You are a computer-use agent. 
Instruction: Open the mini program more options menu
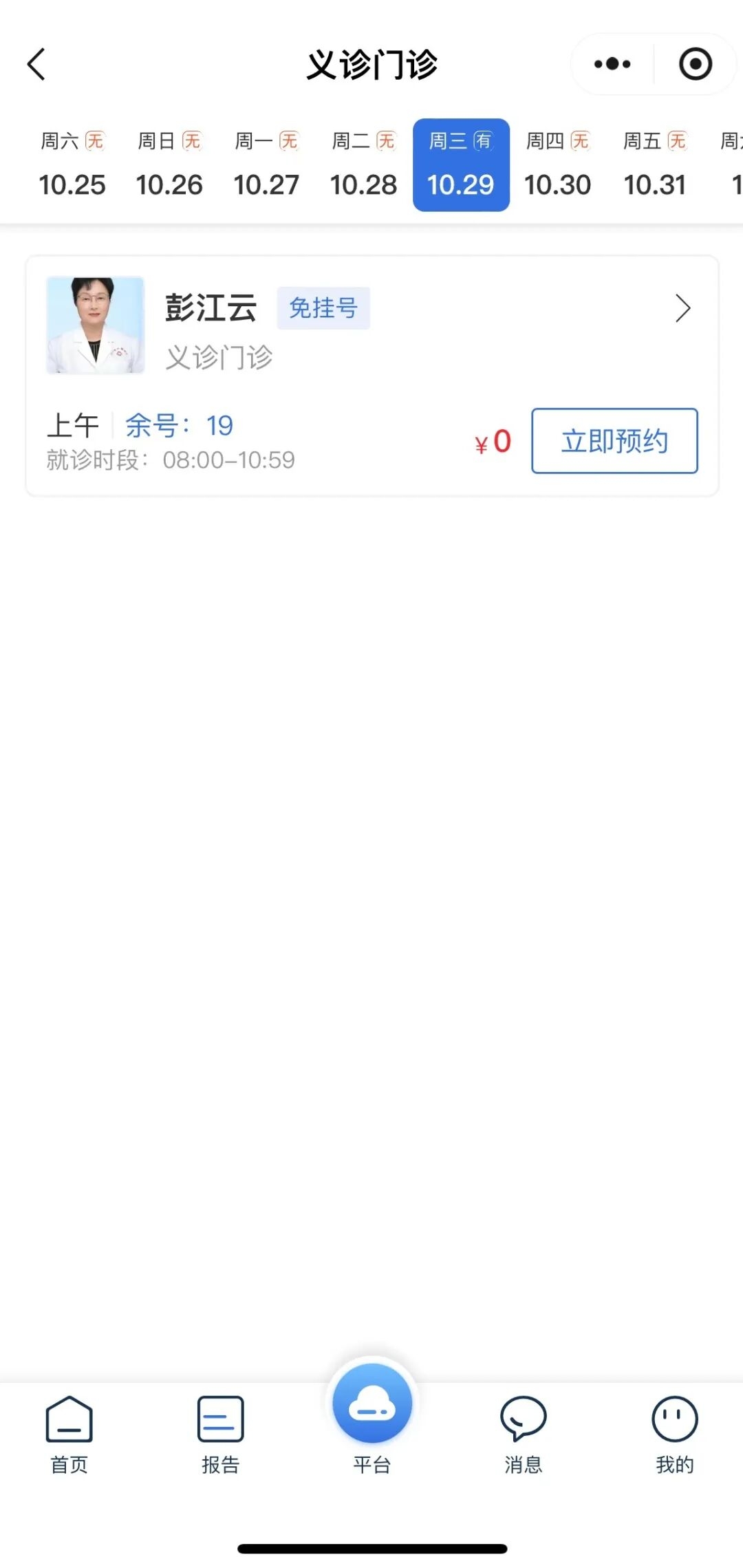pos(612,65)
